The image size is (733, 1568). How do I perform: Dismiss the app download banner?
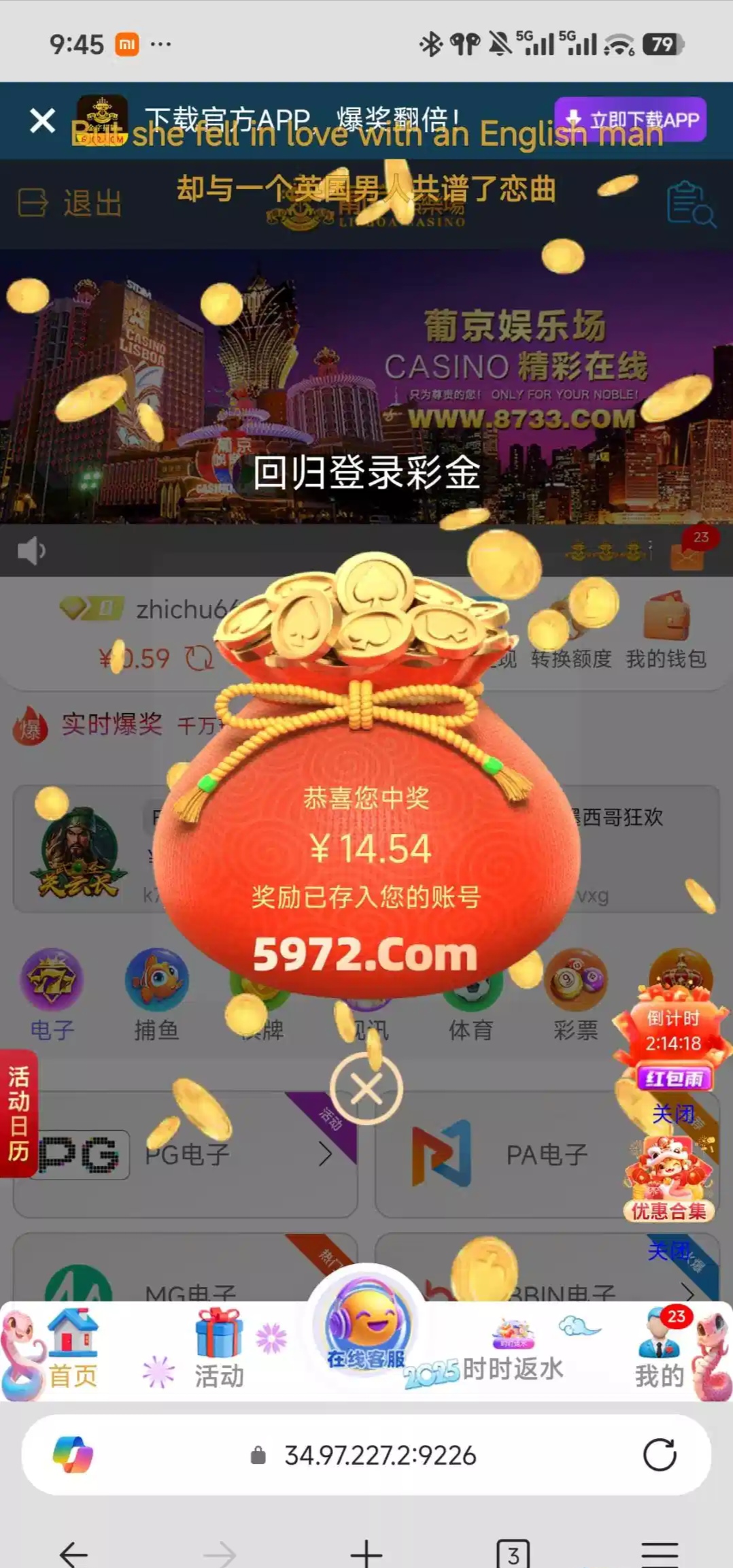[42, 121]
